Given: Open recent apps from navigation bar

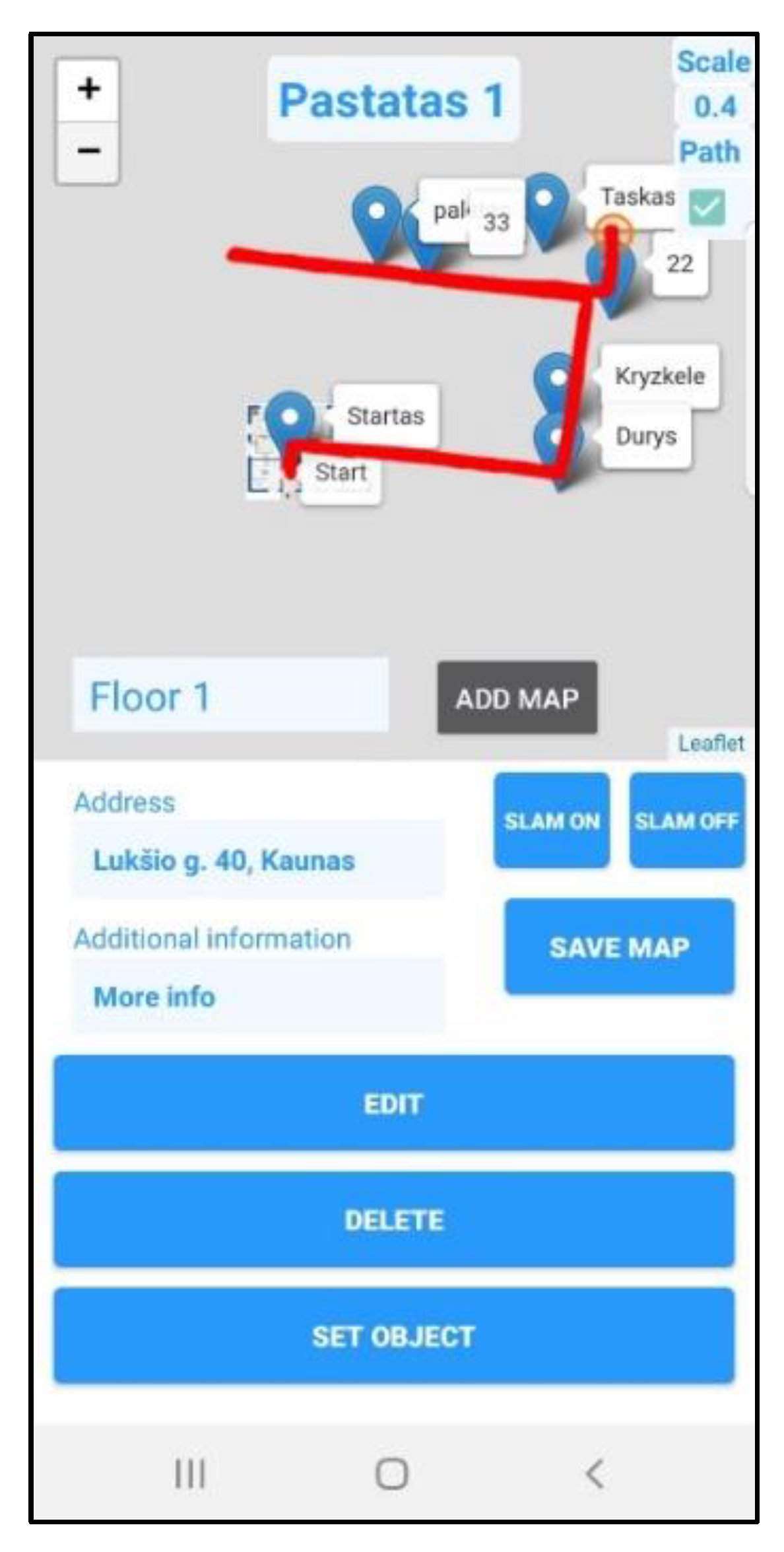Looking at the screenshot, I should [x=190, y=1473].
